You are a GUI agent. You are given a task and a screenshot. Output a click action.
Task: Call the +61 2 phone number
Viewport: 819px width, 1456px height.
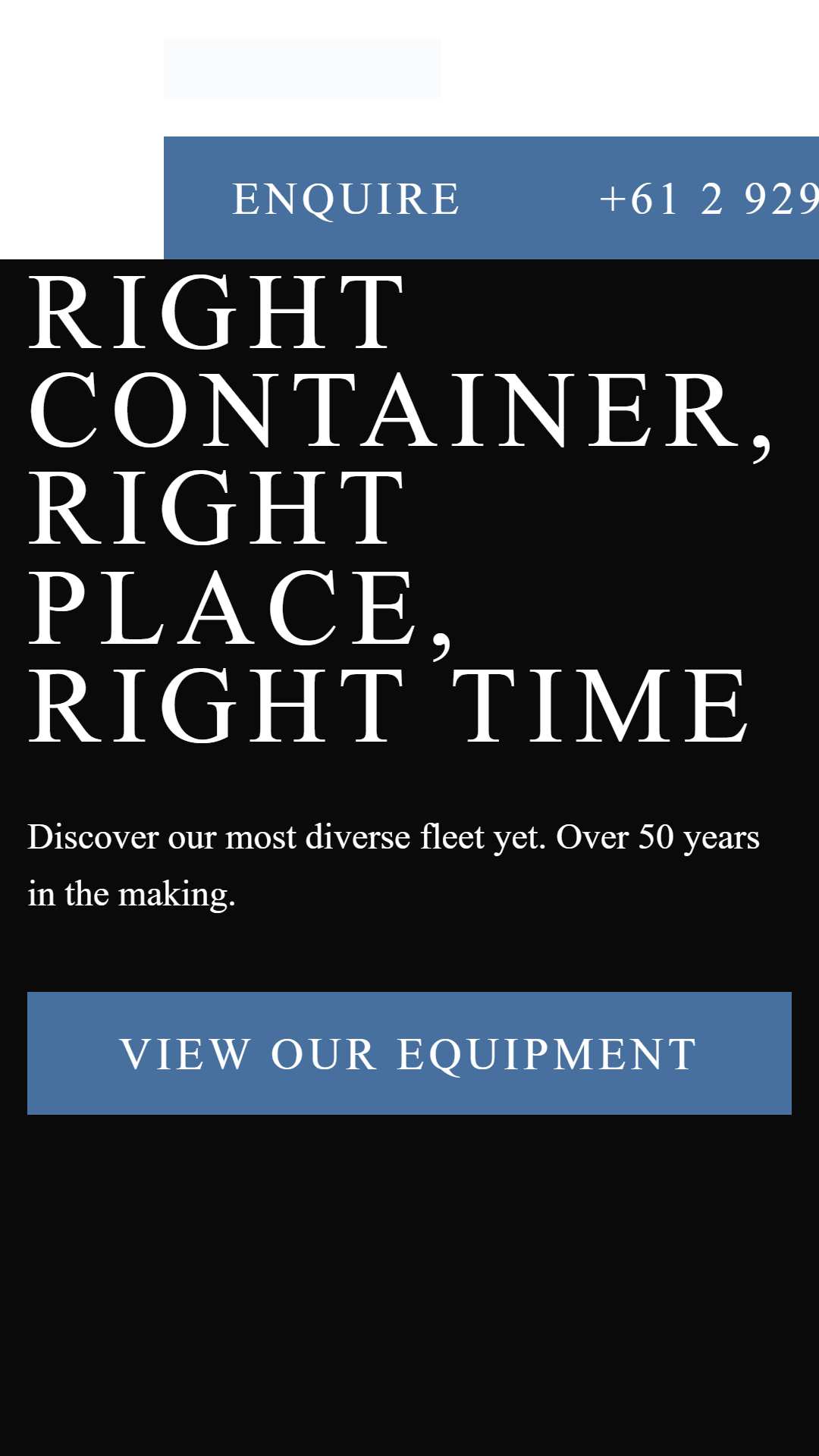coord(708,199)
